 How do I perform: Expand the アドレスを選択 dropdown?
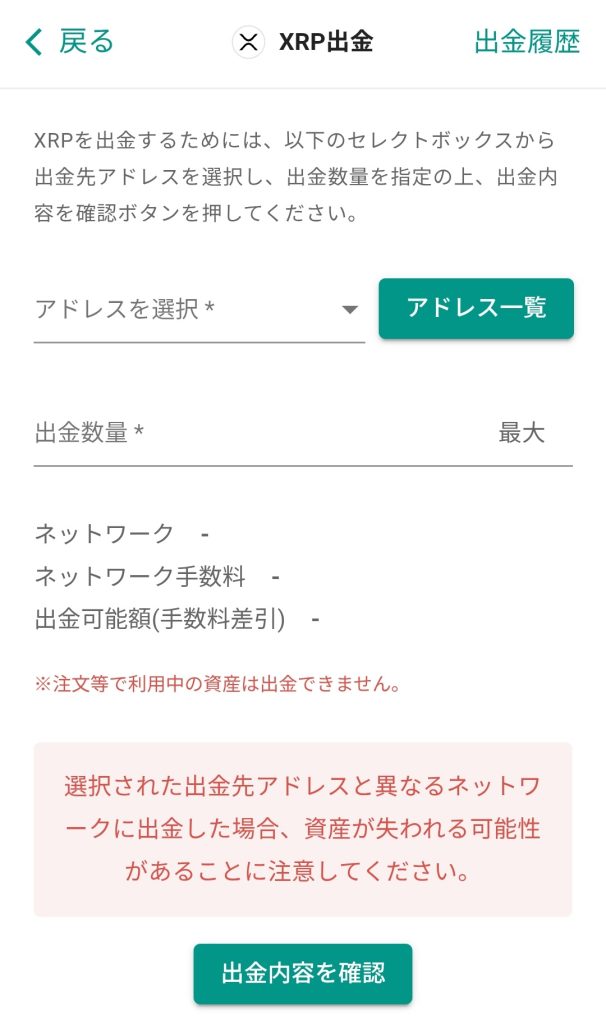tap(199, 310)
